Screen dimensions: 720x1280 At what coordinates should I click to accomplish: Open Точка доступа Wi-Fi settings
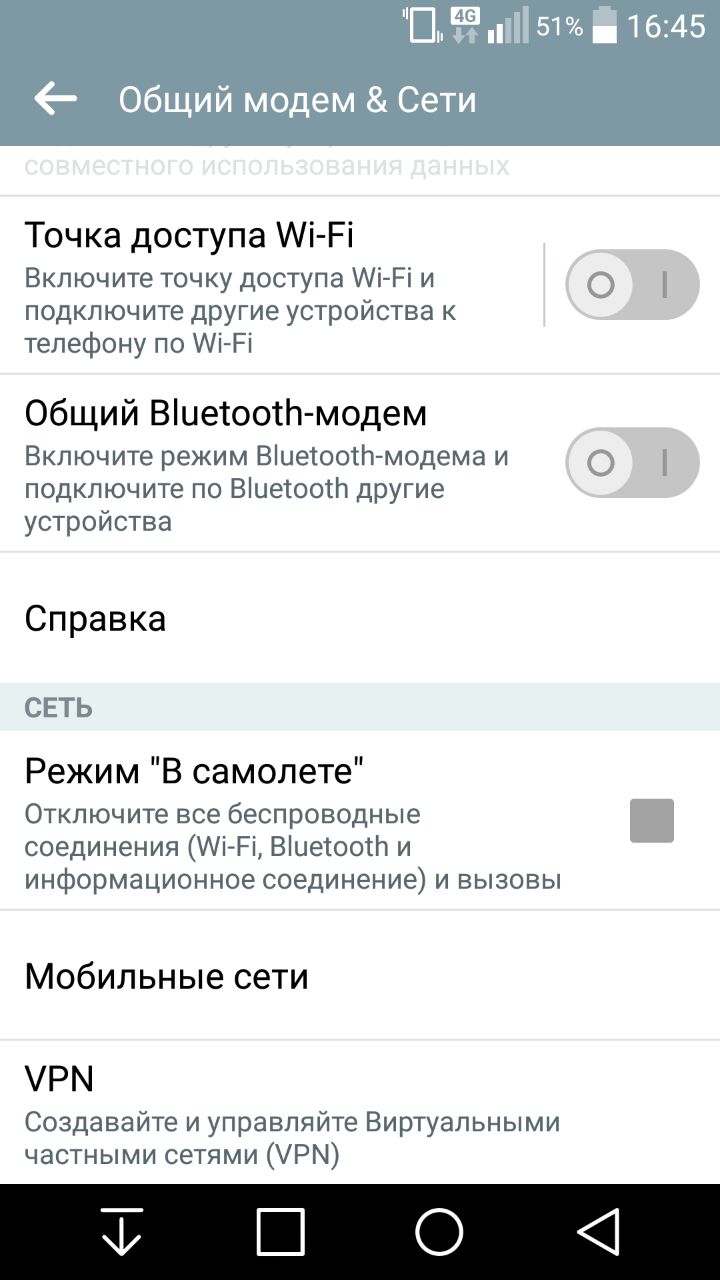pos(270,285)
